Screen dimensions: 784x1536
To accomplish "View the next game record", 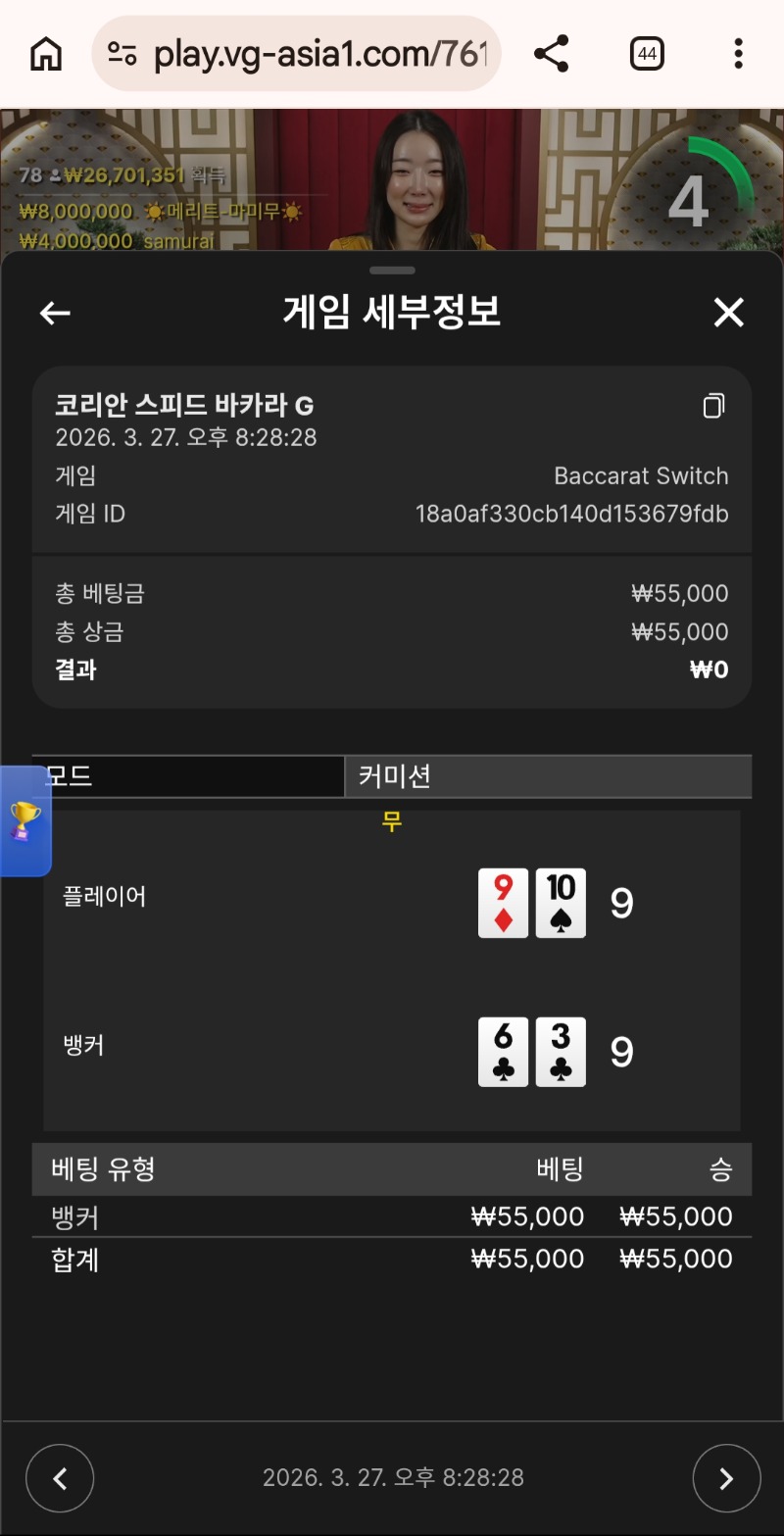I will point(726,1478).
